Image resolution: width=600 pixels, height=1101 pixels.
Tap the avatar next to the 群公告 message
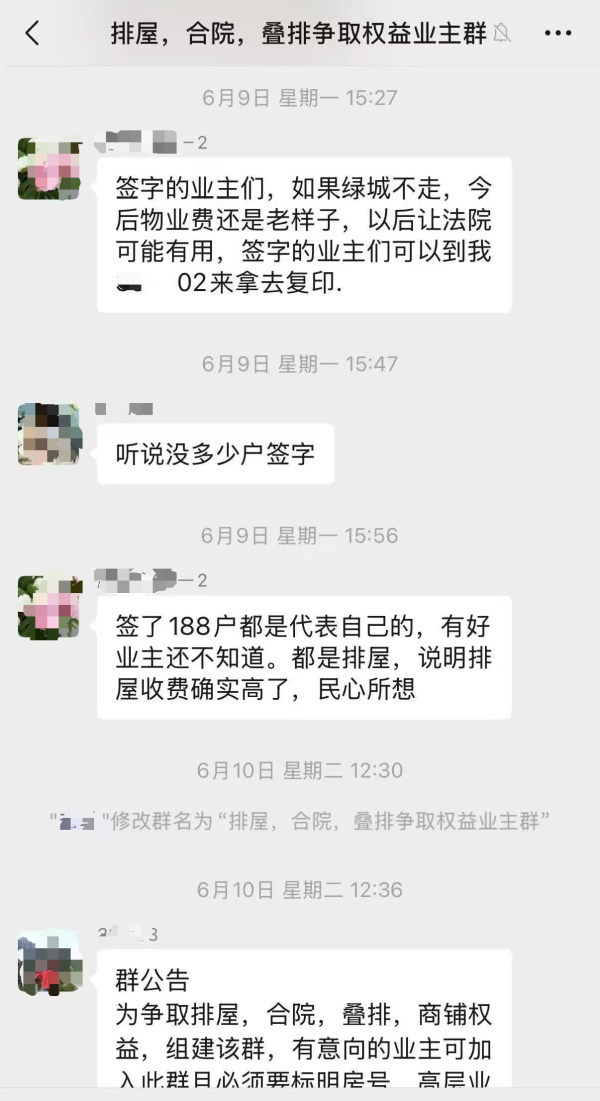[x=49, y=963]
